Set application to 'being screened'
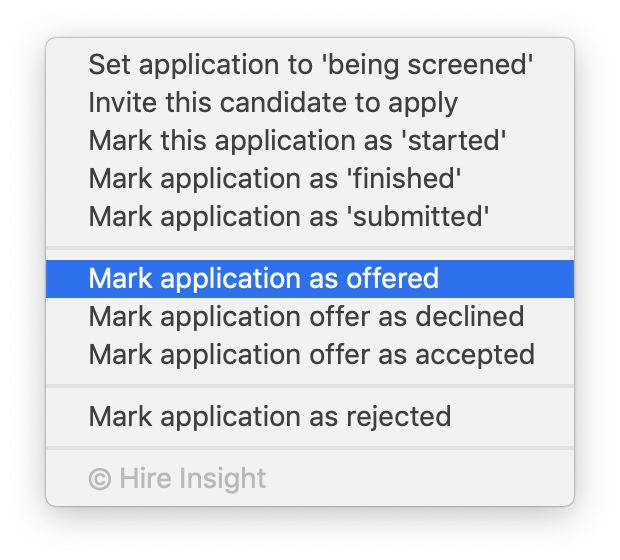The height and width of the screenshot is (560, 620). (x=310, y=65)
